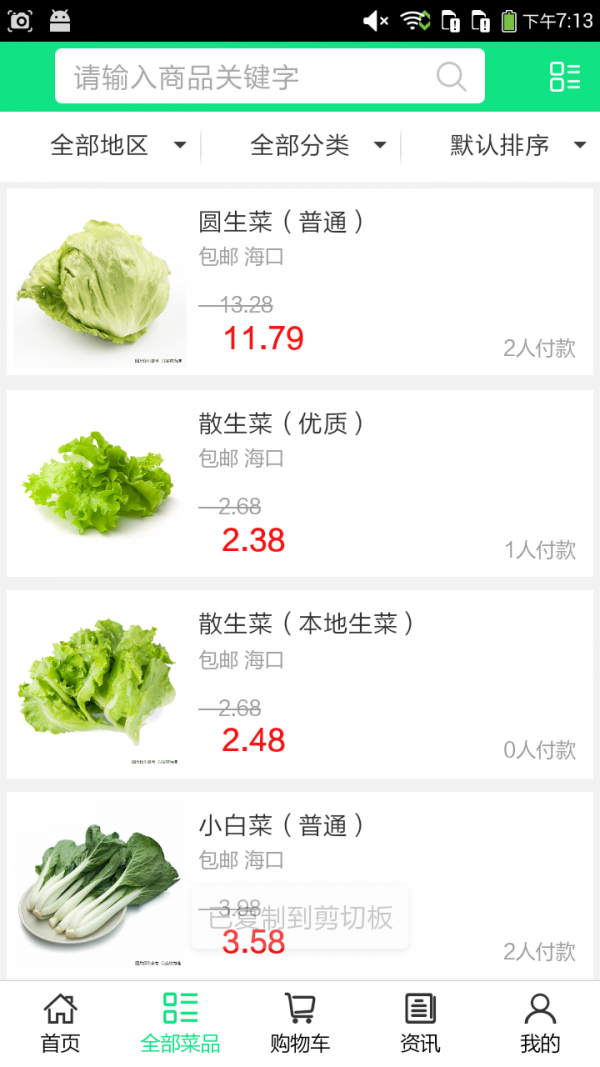View the 散生菜（优质）product

coord(300,483)
